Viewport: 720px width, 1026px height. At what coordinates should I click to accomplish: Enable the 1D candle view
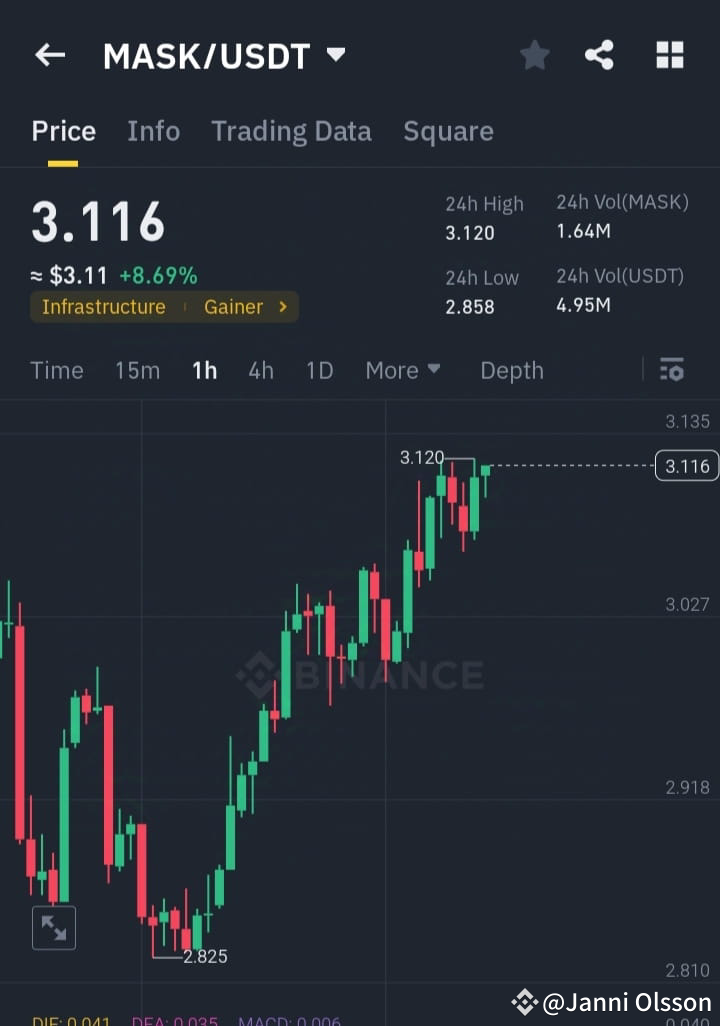coord(319,370)
